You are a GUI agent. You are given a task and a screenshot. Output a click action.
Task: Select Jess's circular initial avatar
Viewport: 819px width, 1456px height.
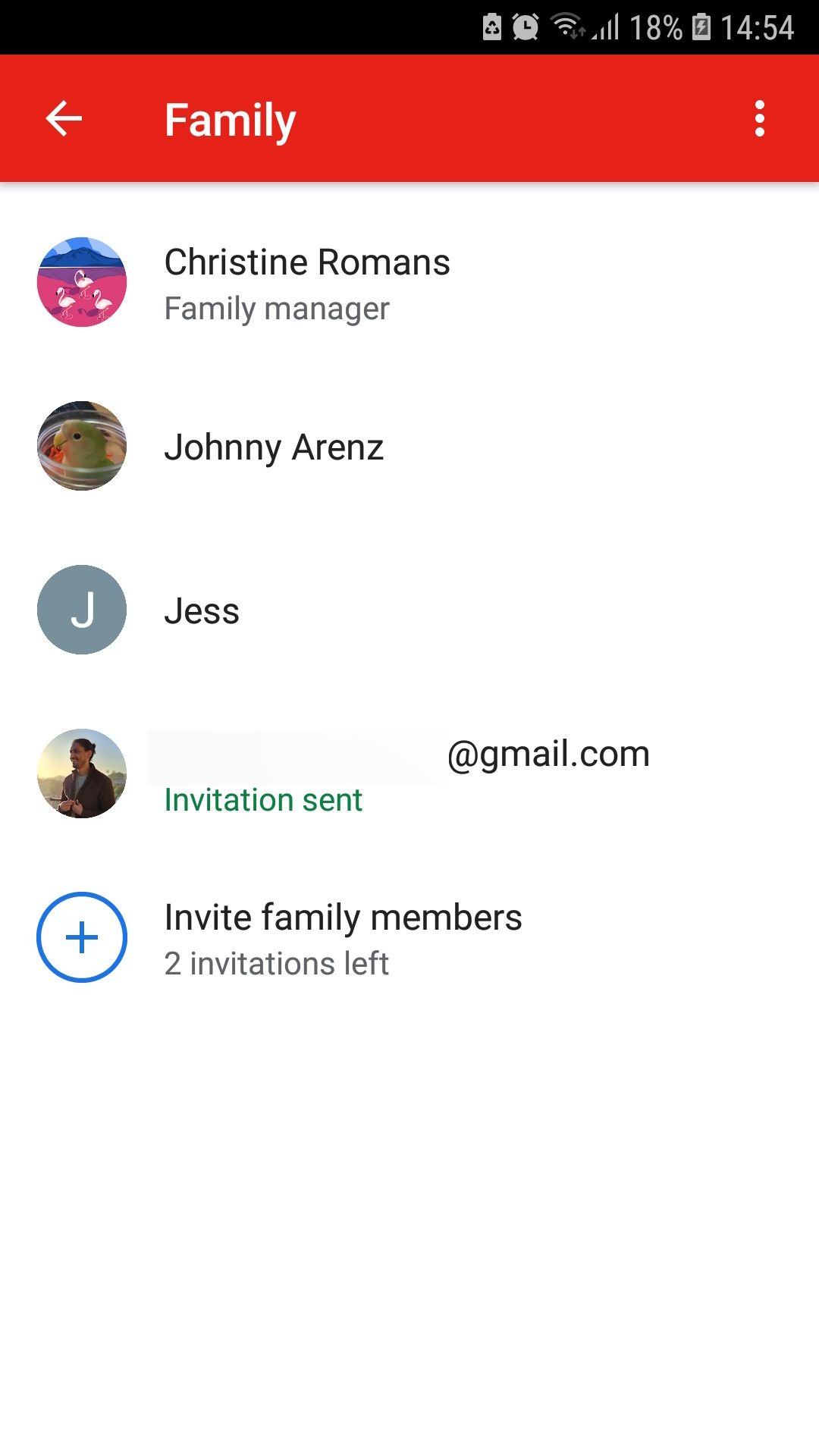point(80,610)
